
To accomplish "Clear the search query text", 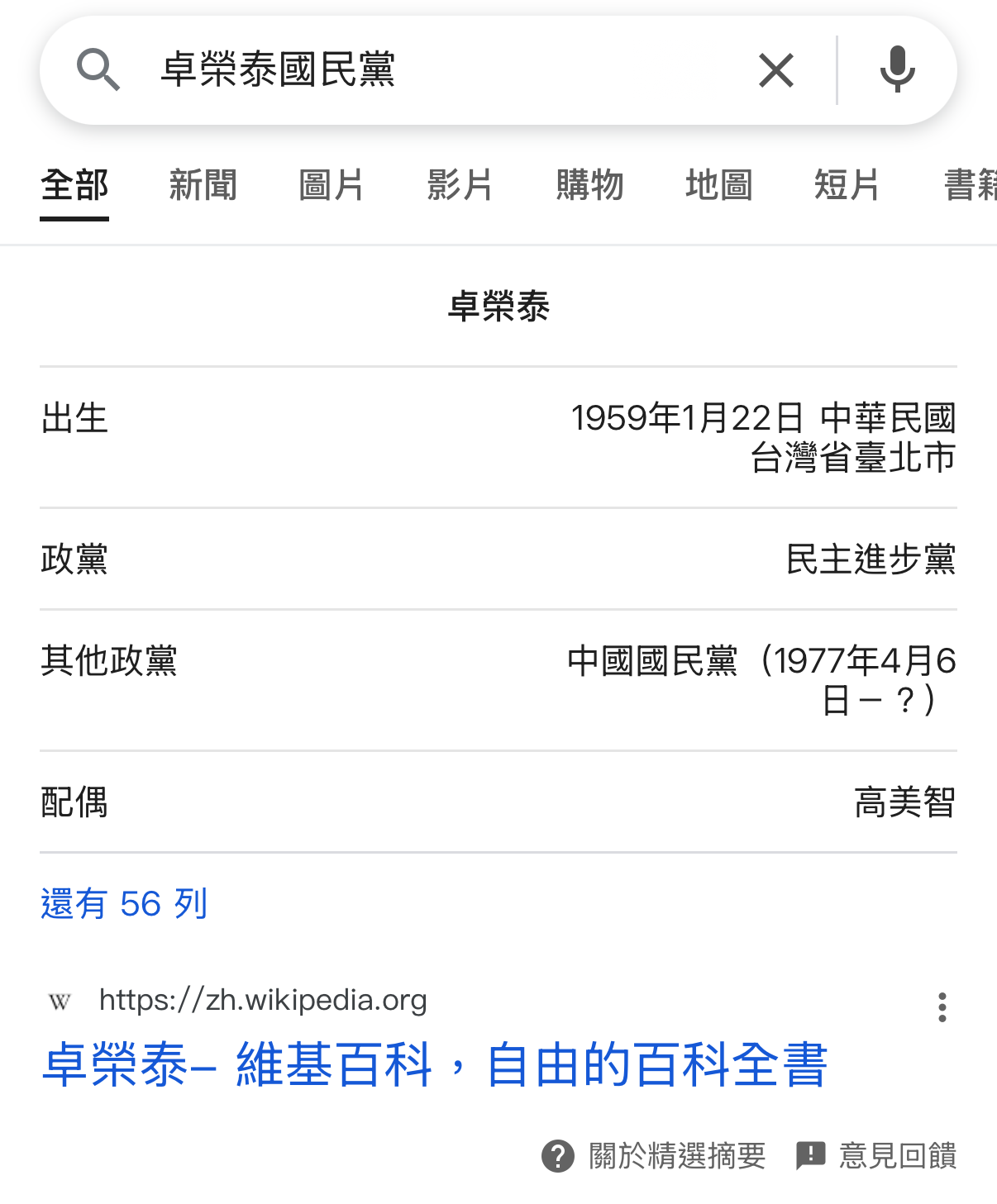I will (775, 69).
